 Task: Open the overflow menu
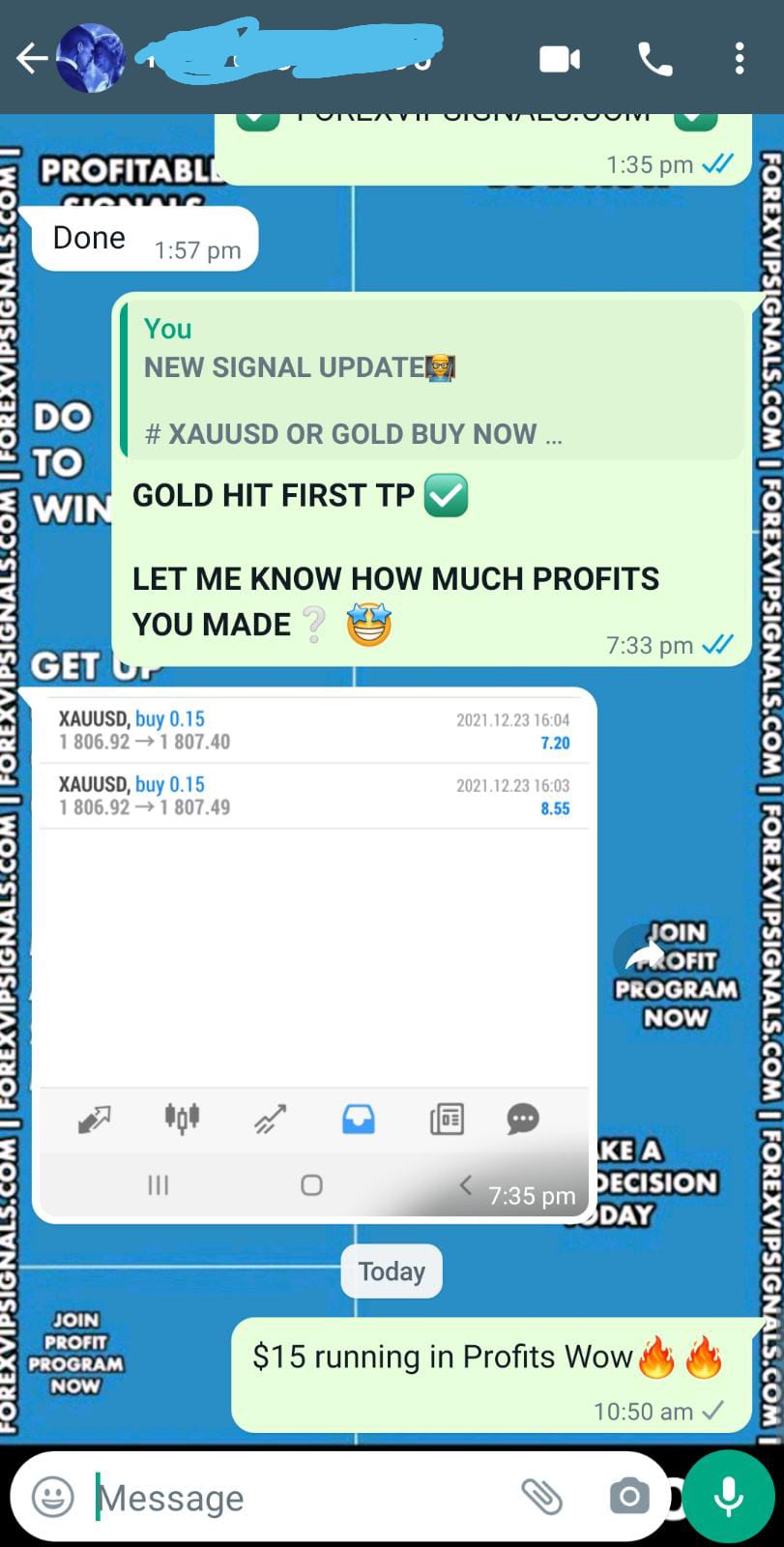(x=740, y=59)
